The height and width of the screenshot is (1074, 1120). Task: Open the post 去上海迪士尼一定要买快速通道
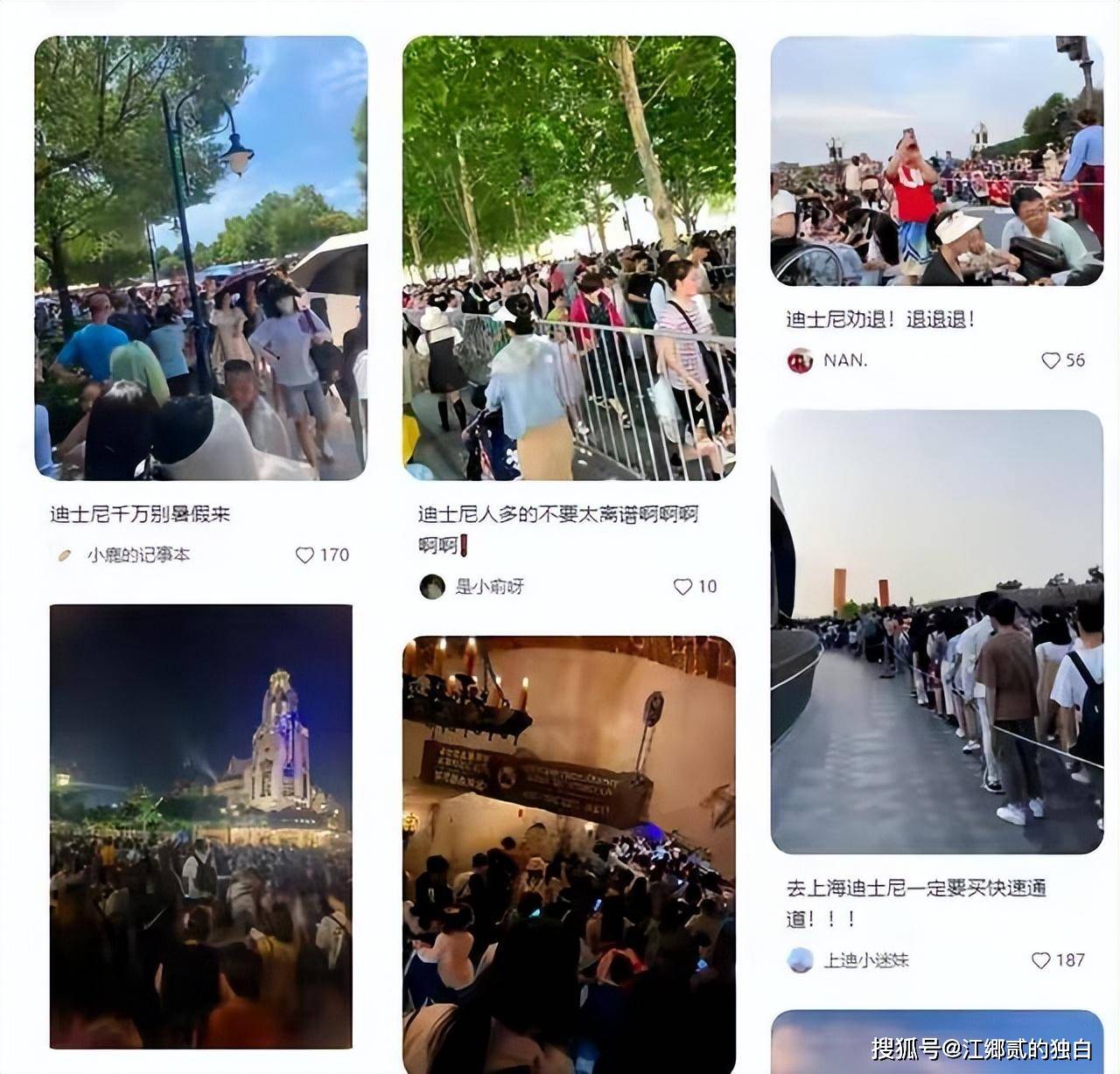[x=936, y=631]
